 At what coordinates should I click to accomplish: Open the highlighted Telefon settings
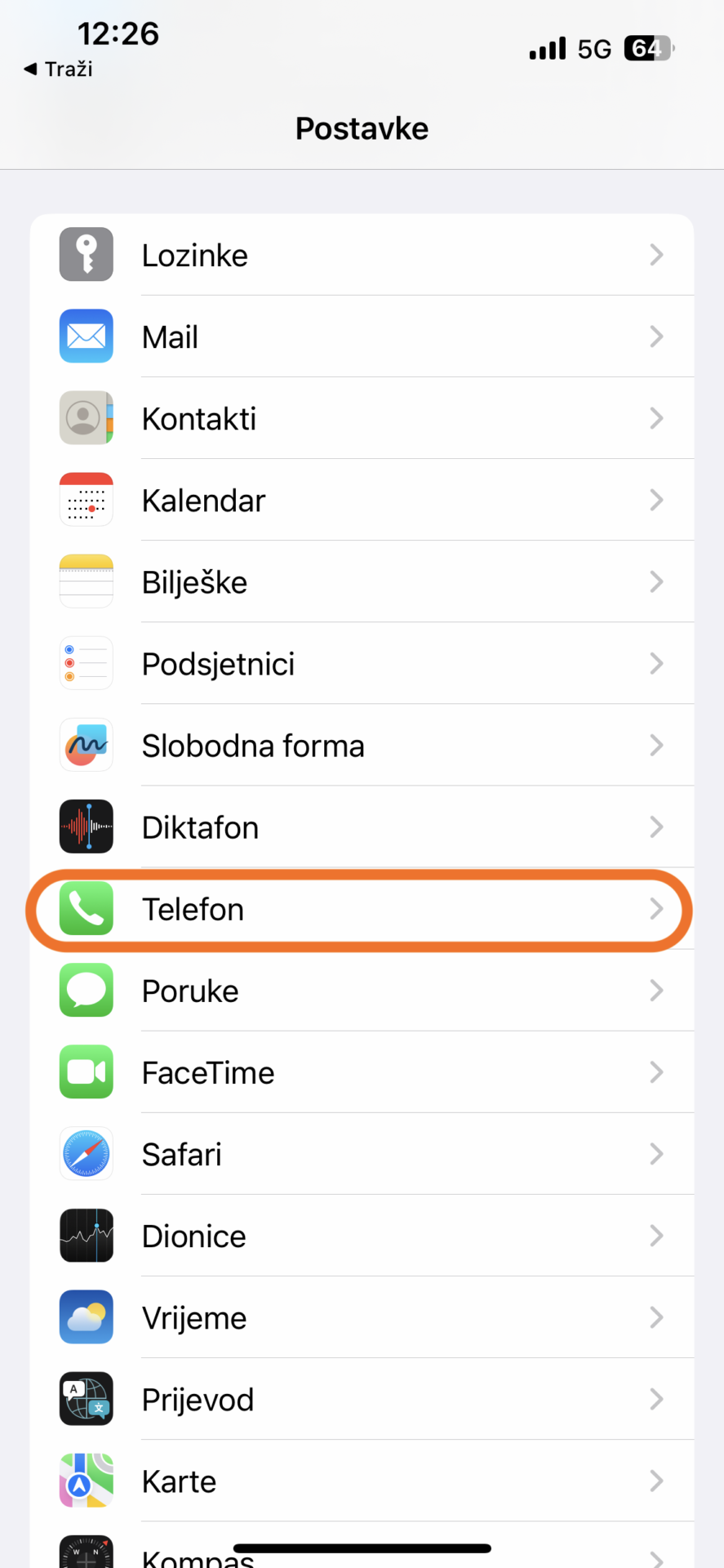point(362,909)
